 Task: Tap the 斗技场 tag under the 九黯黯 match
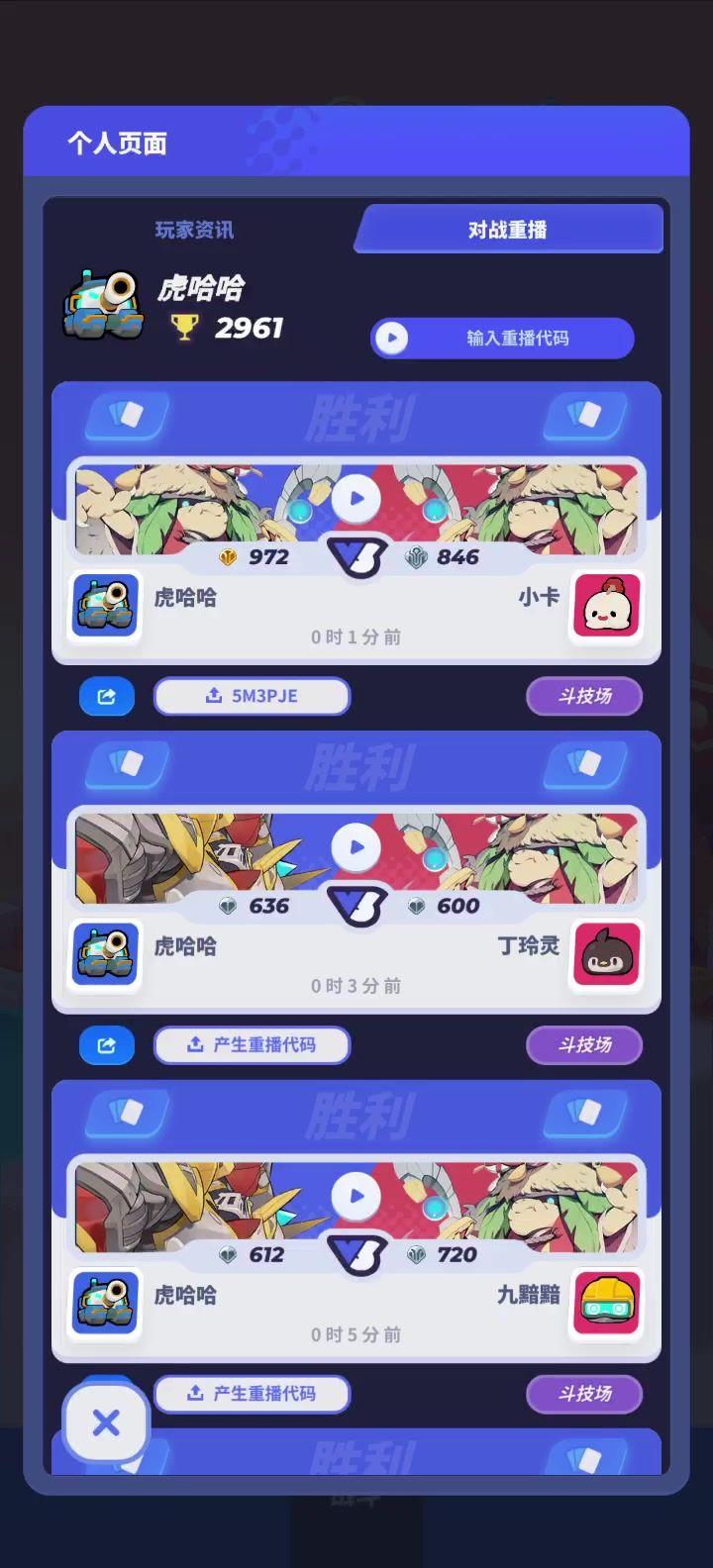click(584, 1393)
